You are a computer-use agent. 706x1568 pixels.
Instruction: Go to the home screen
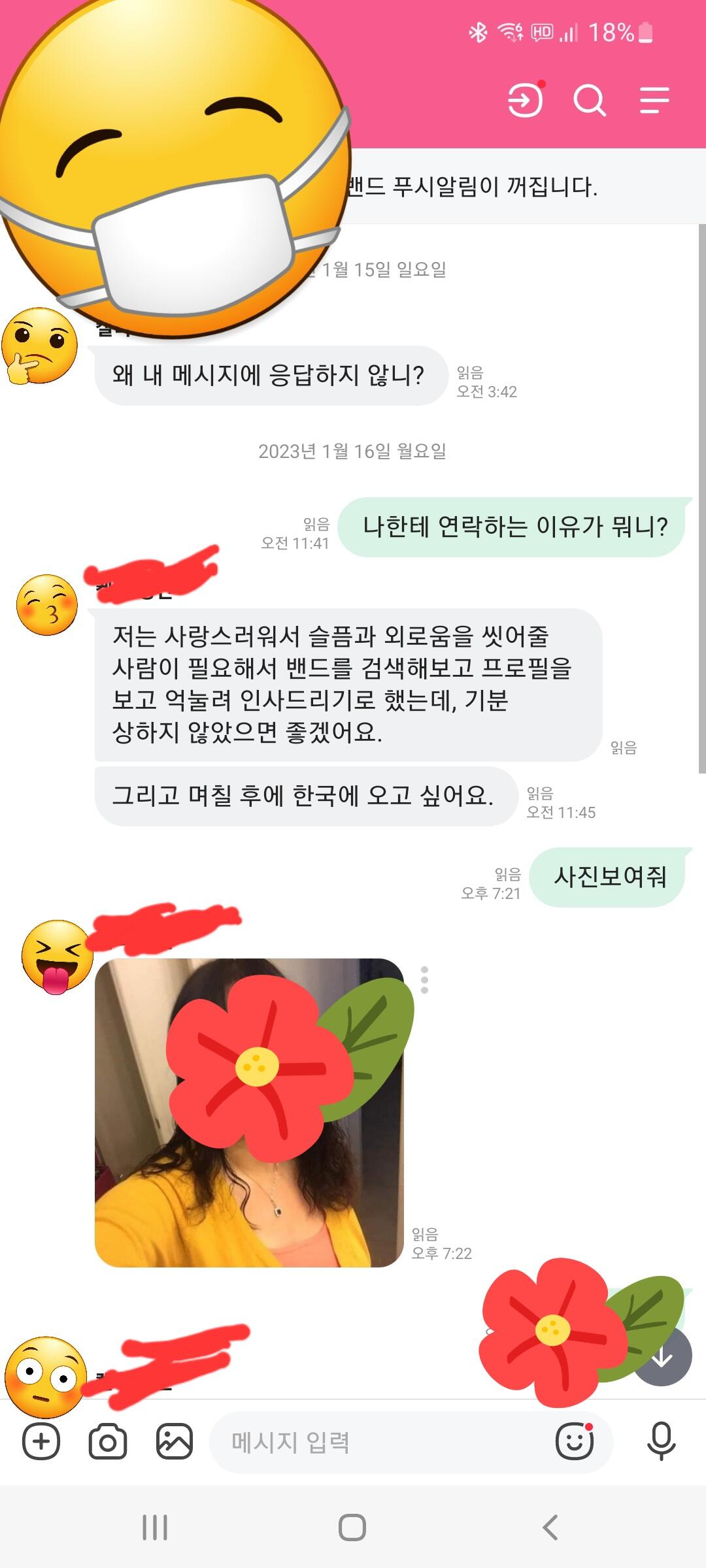pyautogui.click(x=352, y=1527)
